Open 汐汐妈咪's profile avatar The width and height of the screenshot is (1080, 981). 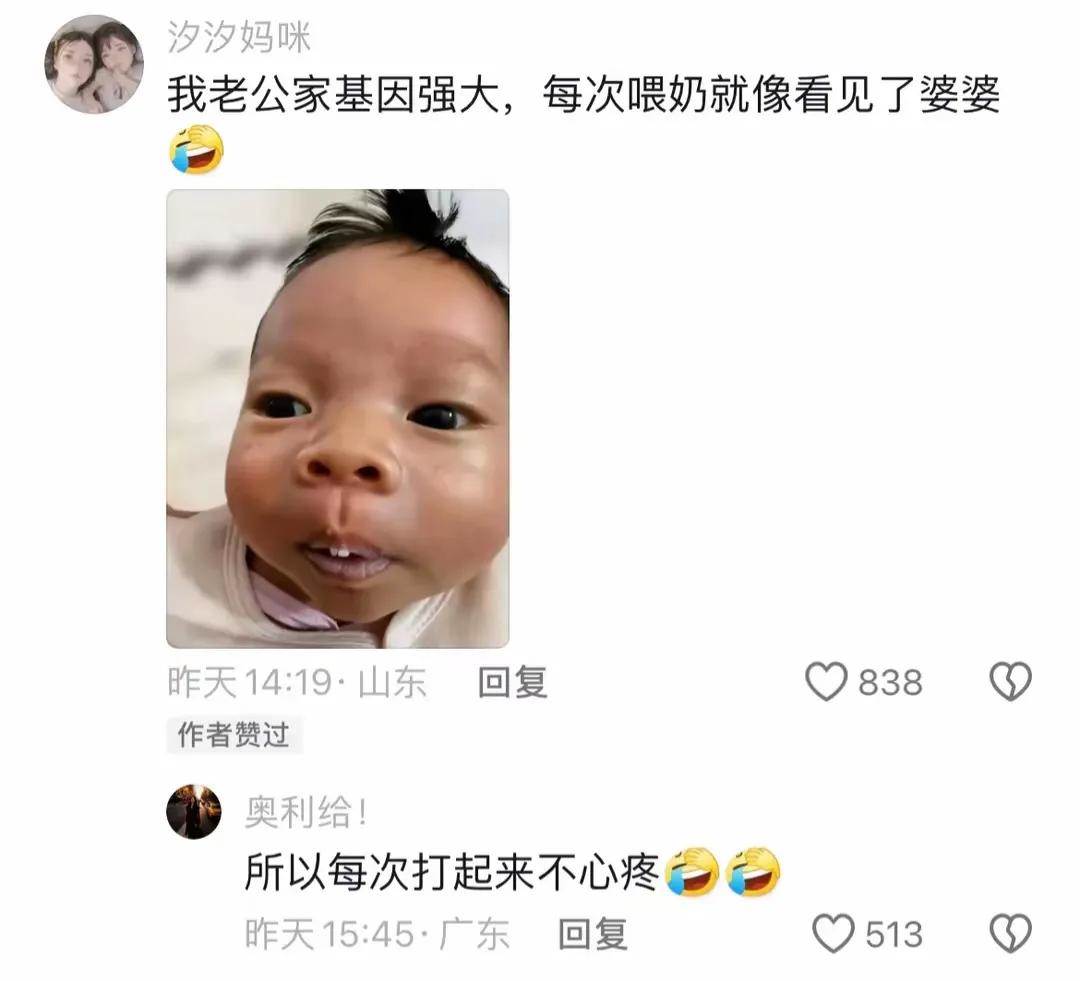pyautogui.click(x=93, y=65)
